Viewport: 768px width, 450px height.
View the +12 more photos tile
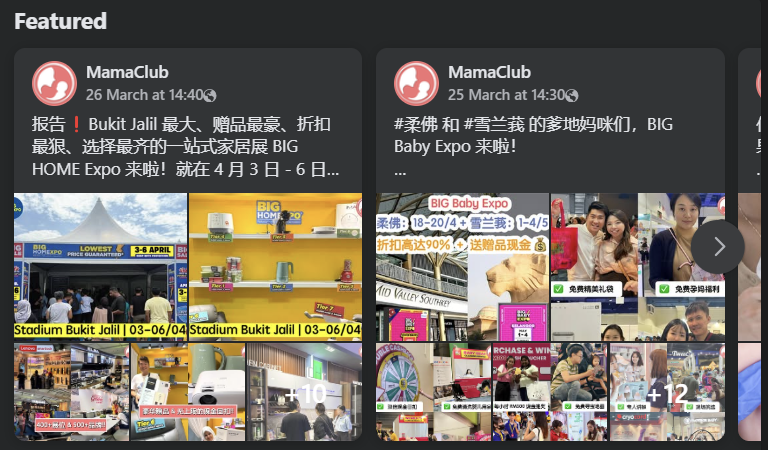(667, 392)
